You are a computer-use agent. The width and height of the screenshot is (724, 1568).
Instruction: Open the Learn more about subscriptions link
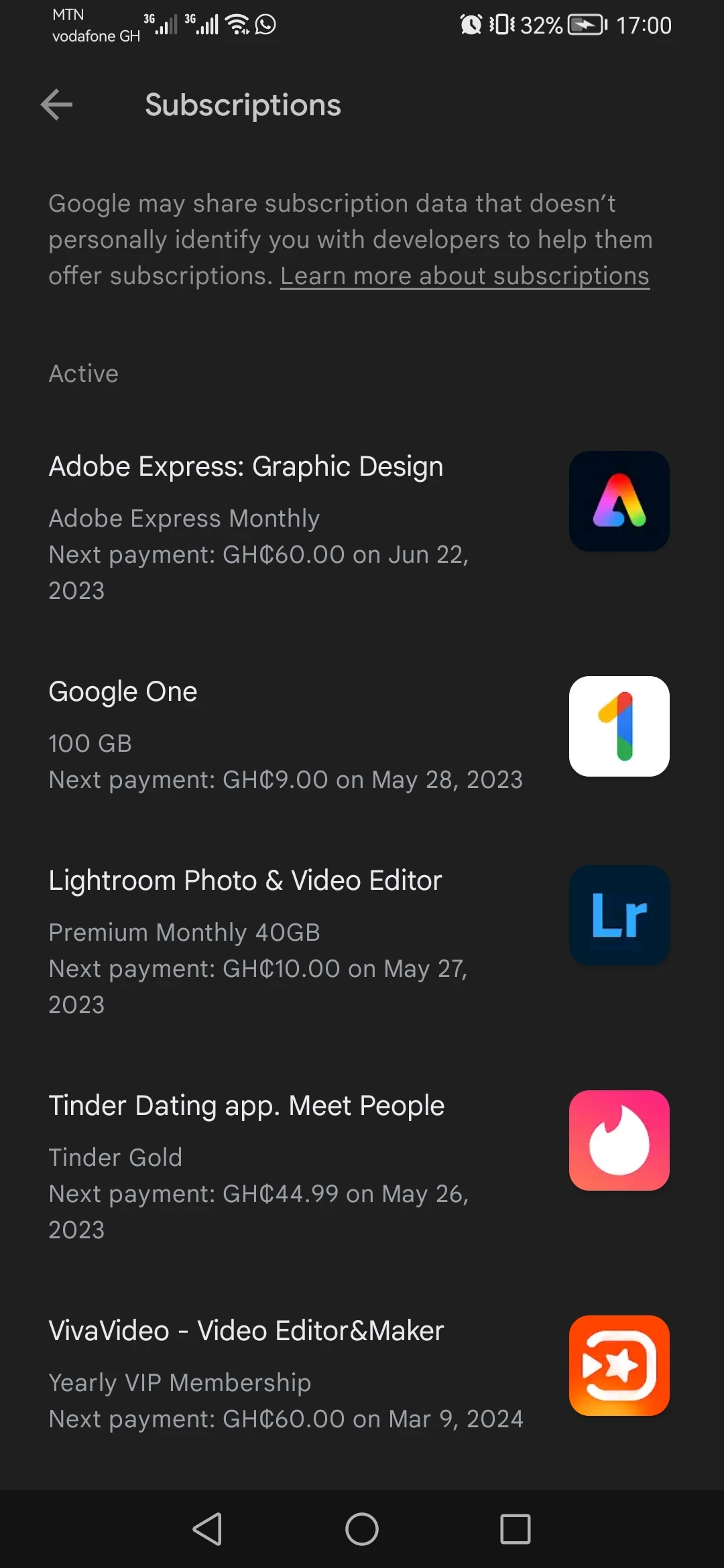[x=465, y=276]
